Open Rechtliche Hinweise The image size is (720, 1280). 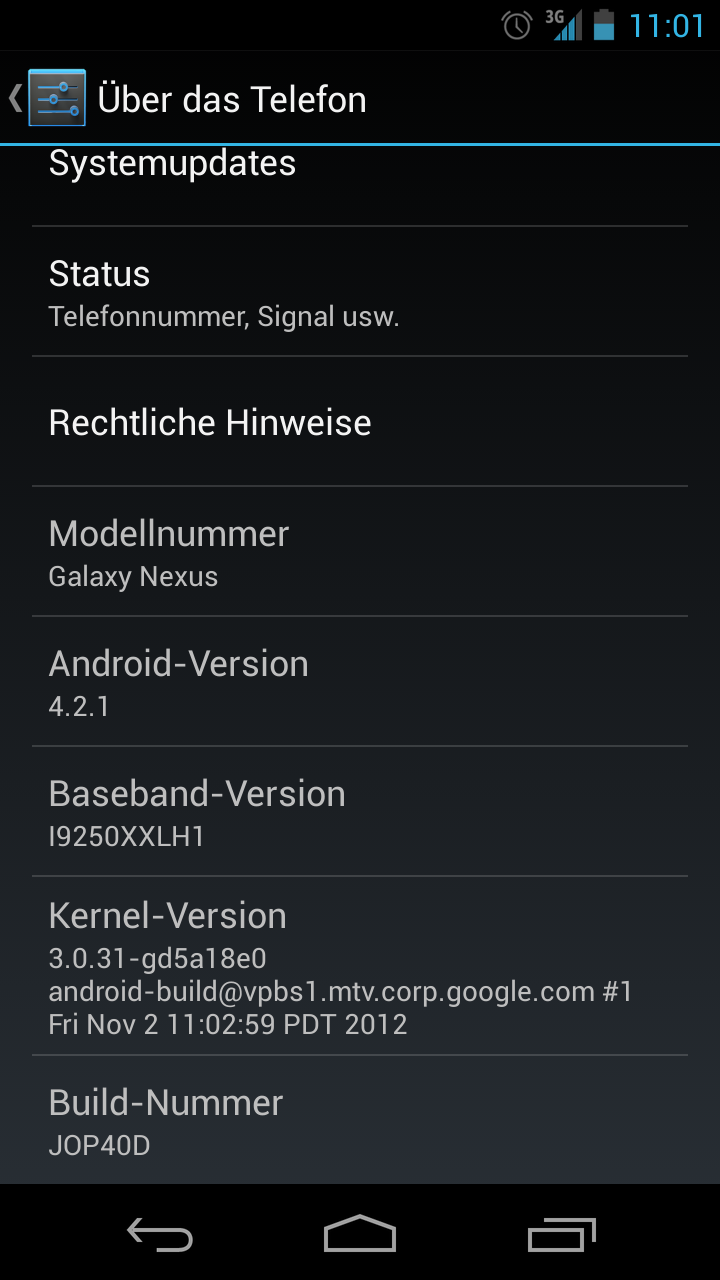pos(360,422)
